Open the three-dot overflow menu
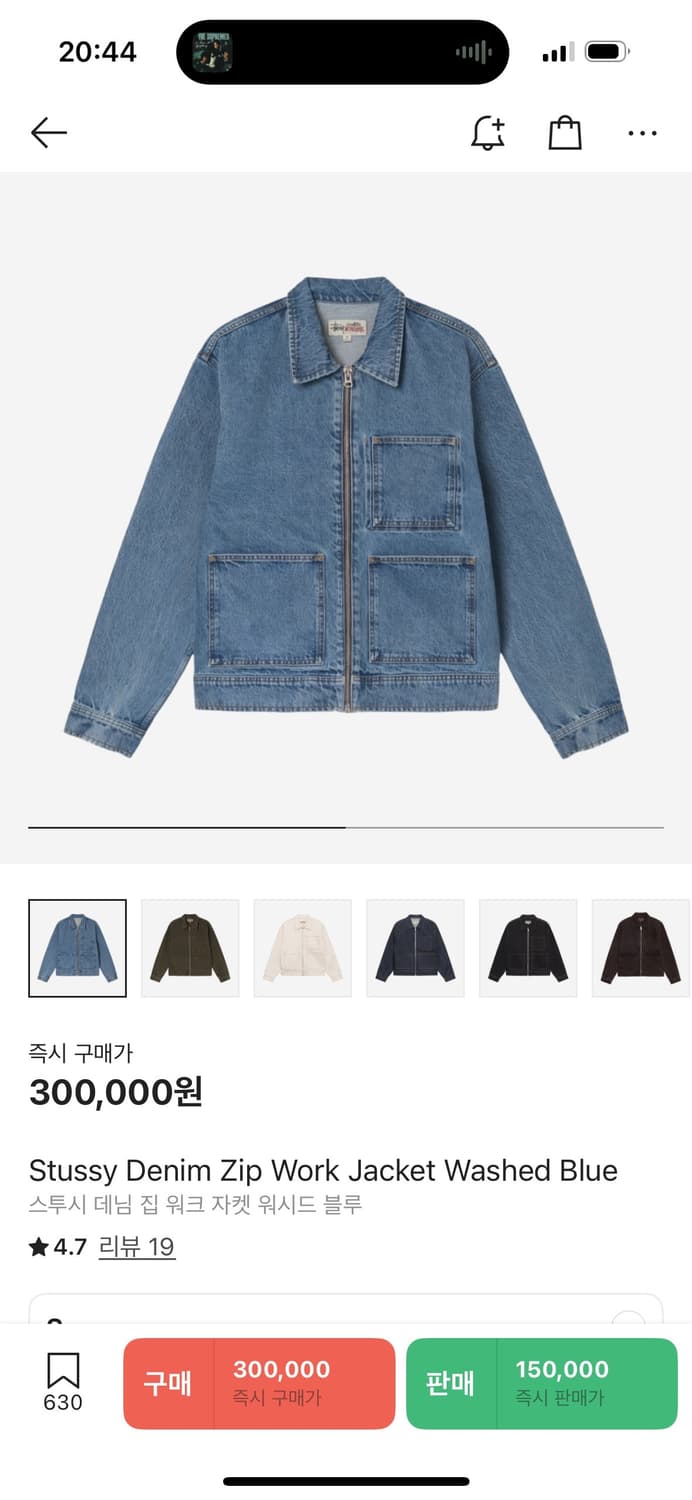 642,133
